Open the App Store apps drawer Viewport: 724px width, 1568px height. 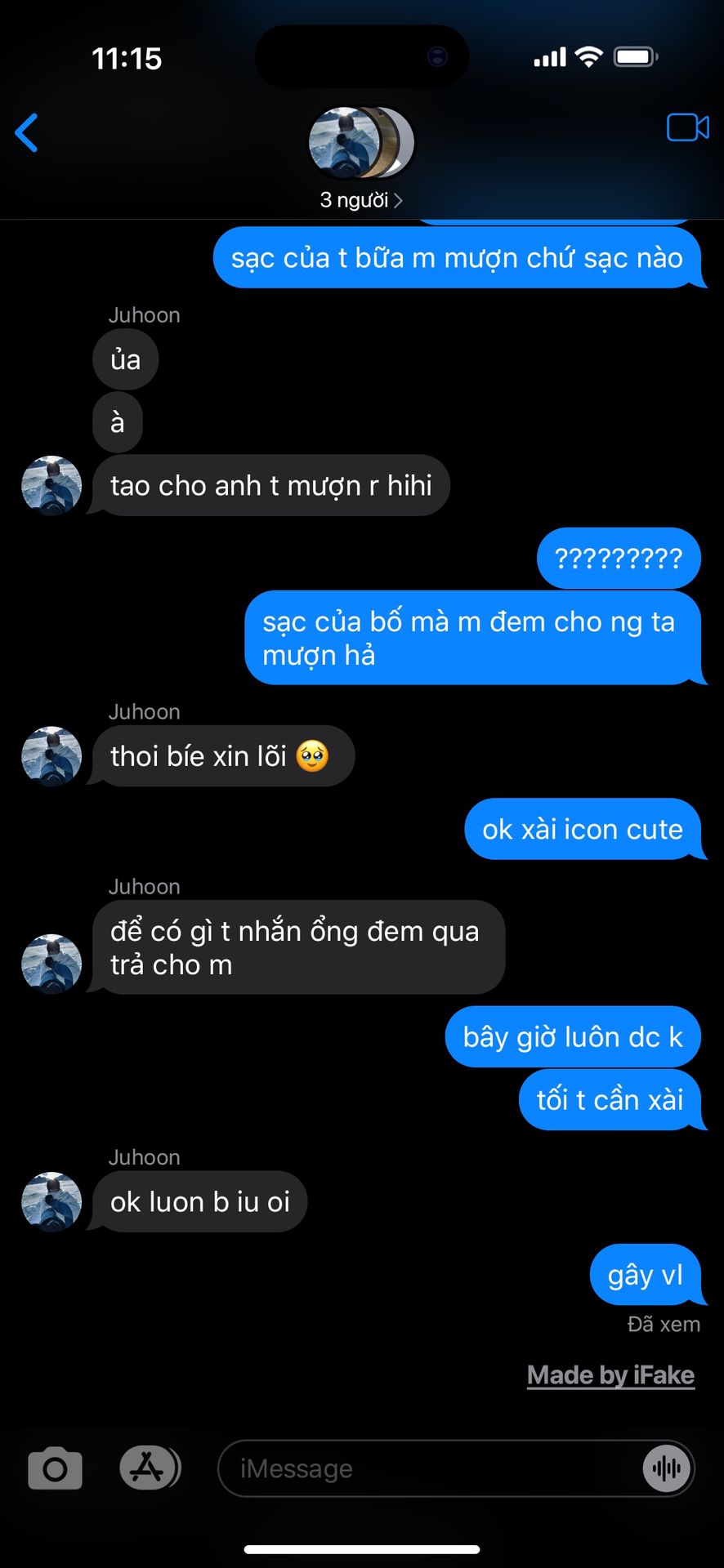149,1468
